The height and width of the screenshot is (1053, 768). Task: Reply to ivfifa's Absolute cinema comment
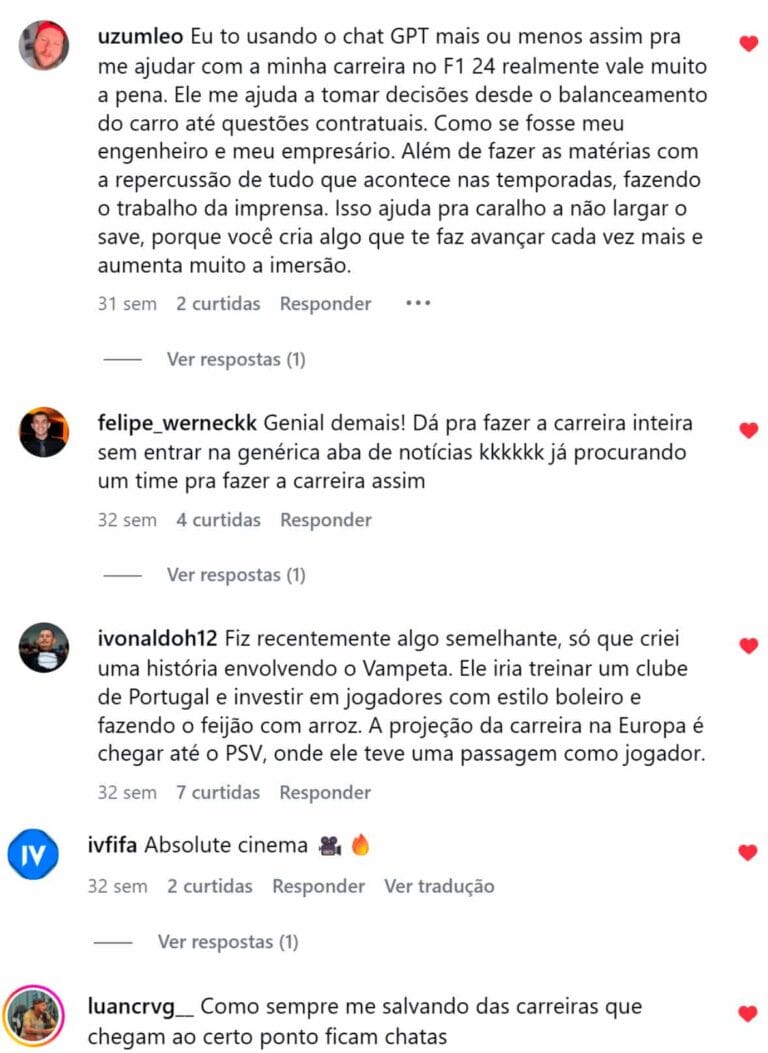(x=318, y=886)
